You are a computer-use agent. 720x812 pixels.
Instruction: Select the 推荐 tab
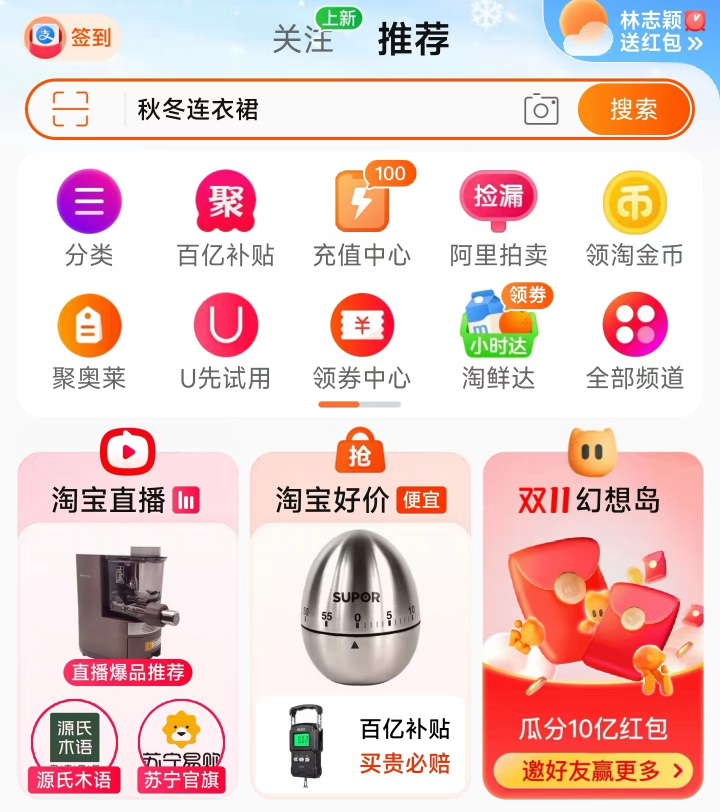(413, 39)
